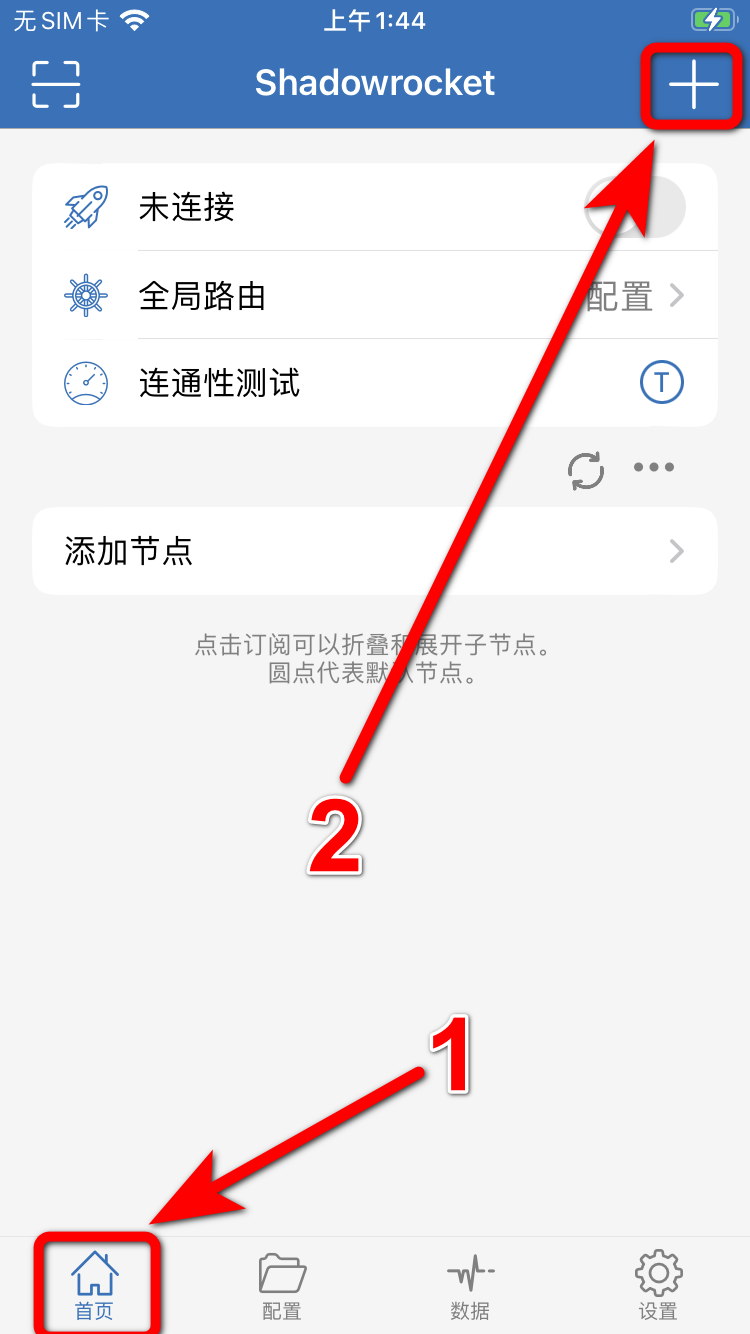
Task: Switch to the 设置 tab
Action: [658, 1285]
